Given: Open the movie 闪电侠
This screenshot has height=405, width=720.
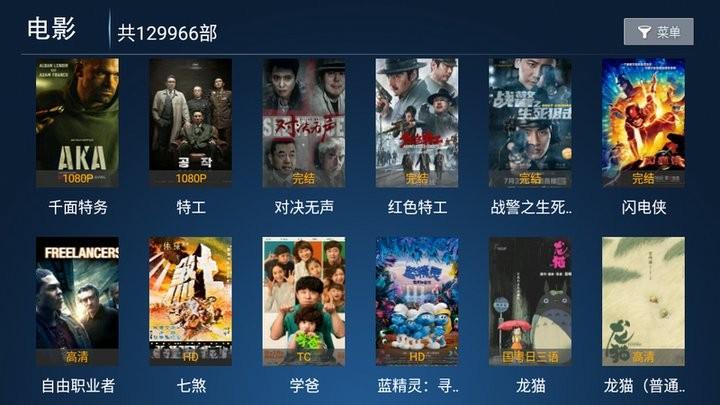Looking at the screenshot, I should tap(643, 123).
